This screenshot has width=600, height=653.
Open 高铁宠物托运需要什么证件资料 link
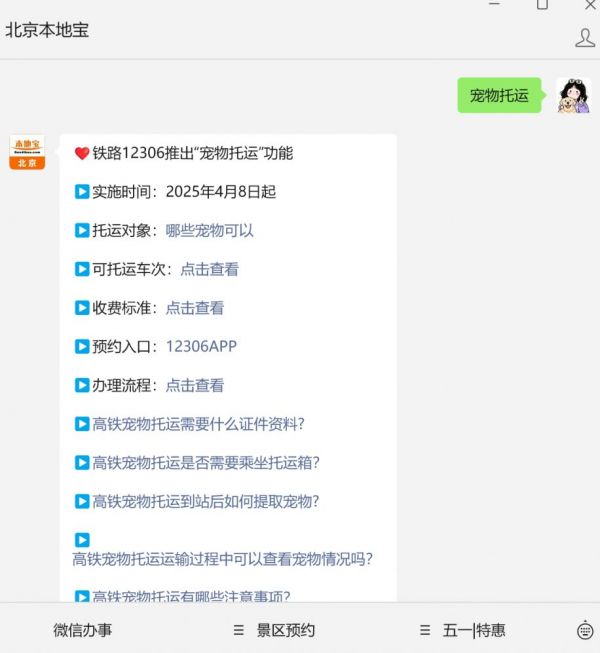coord(198,424)
